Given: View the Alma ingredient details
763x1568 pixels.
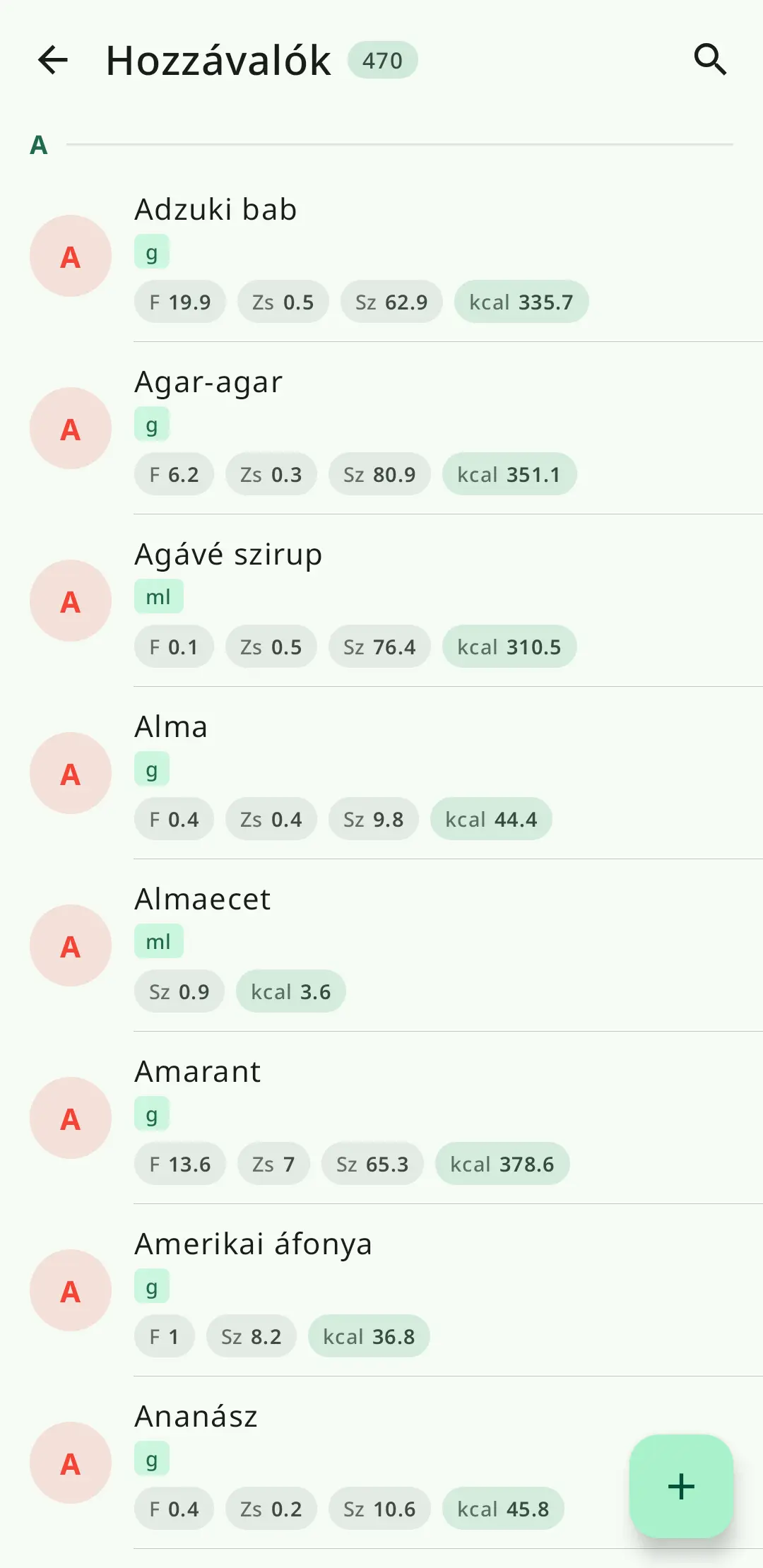Looking at the screenshot, I should (381, 773).
